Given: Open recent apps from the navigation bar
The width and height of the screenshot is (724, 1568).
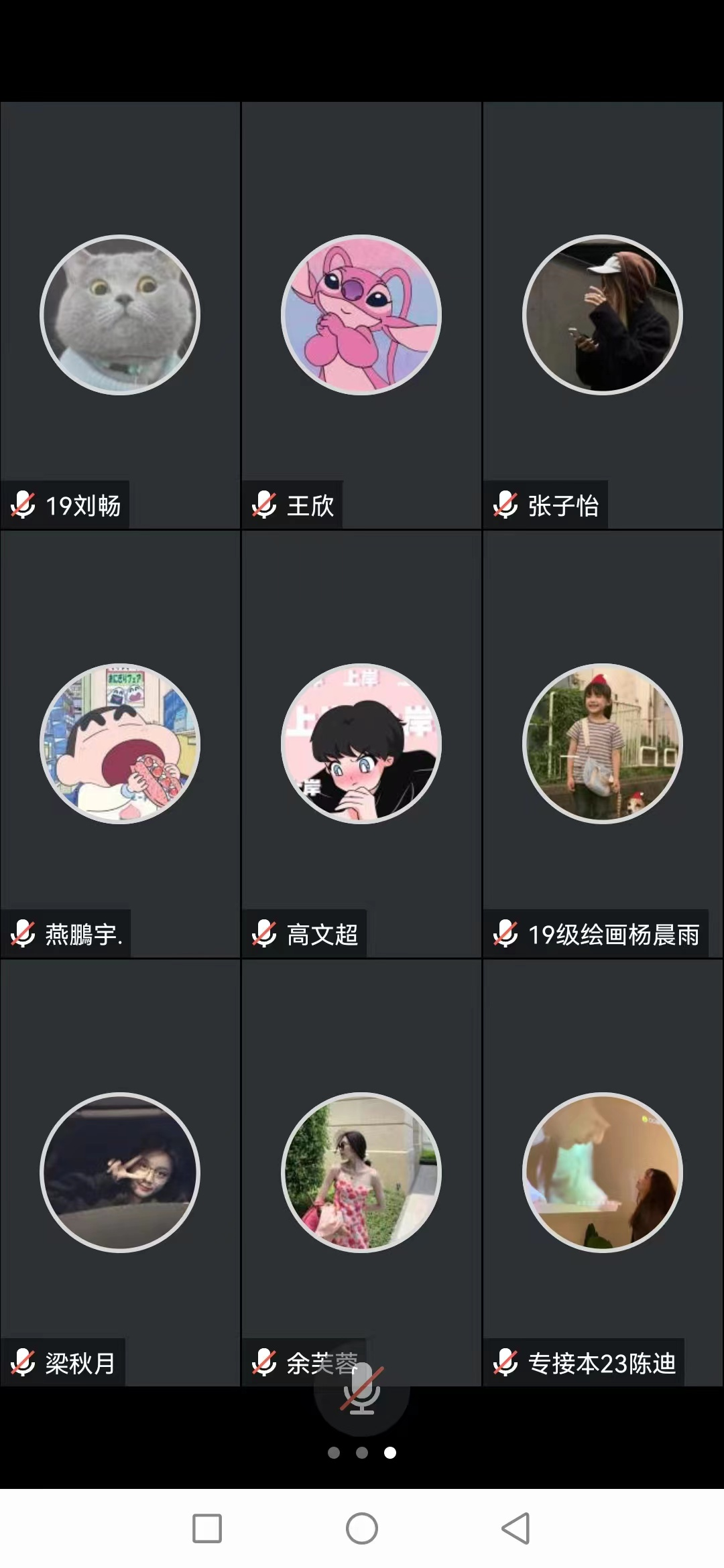Looking at the screenshot, I should [207, 1528].
